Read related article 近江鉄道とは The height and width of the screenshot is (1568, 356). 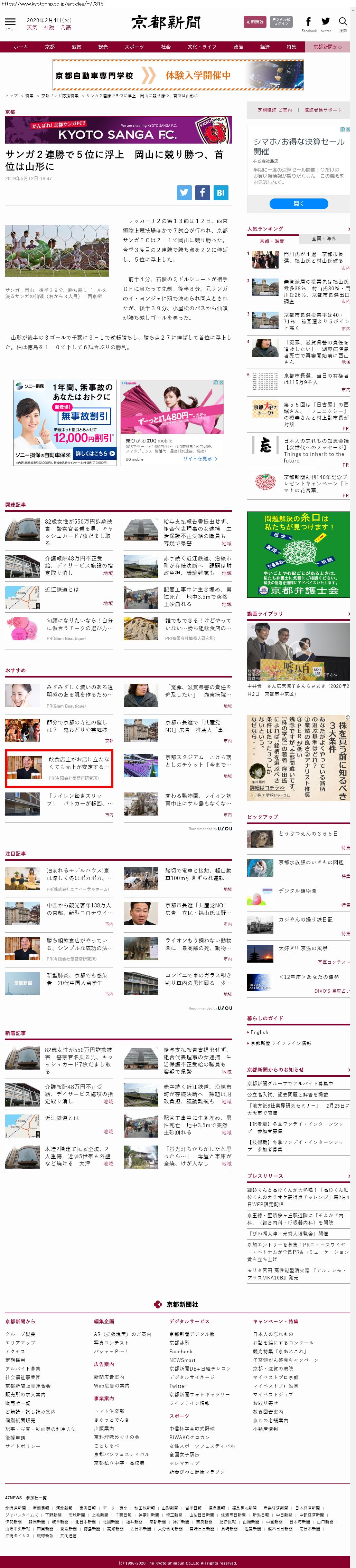pyautogui.click(x=62, y=590)
